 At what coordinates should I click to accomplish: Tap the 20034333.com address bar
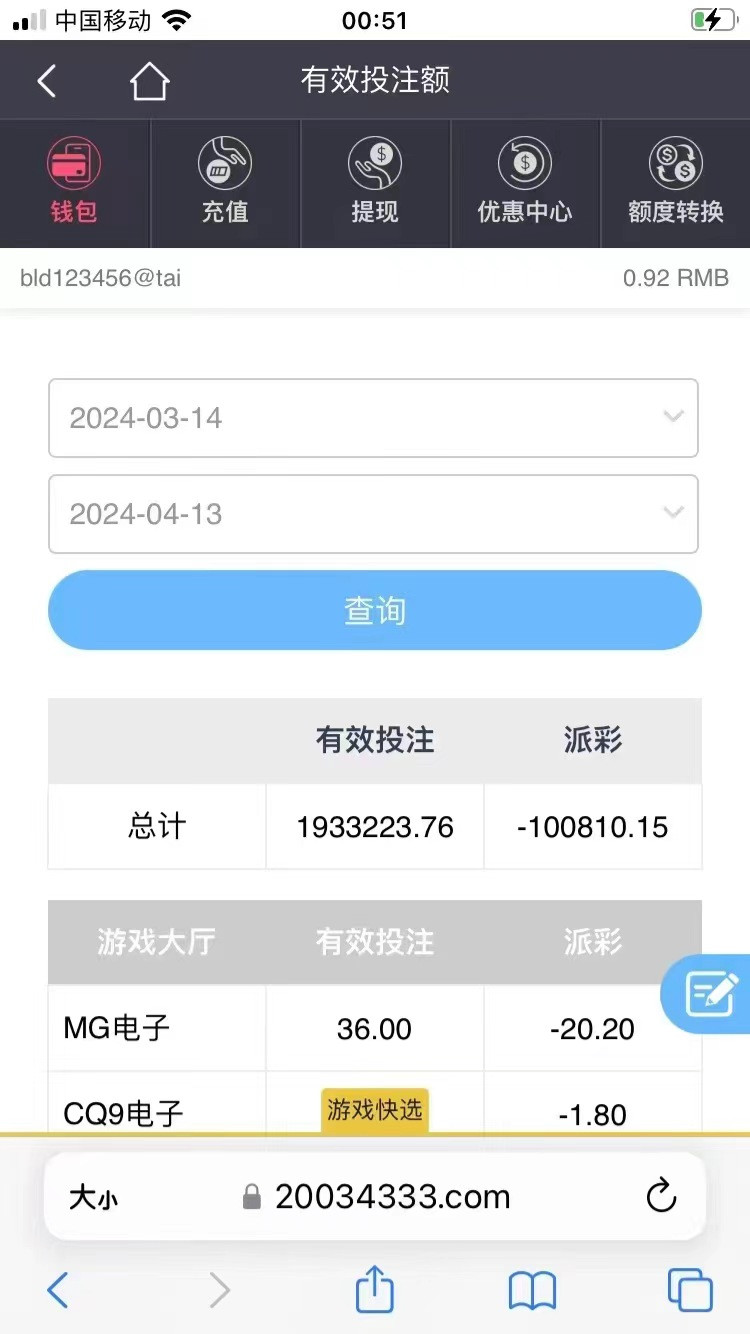pyautogui.click(x=377, y=1197)
